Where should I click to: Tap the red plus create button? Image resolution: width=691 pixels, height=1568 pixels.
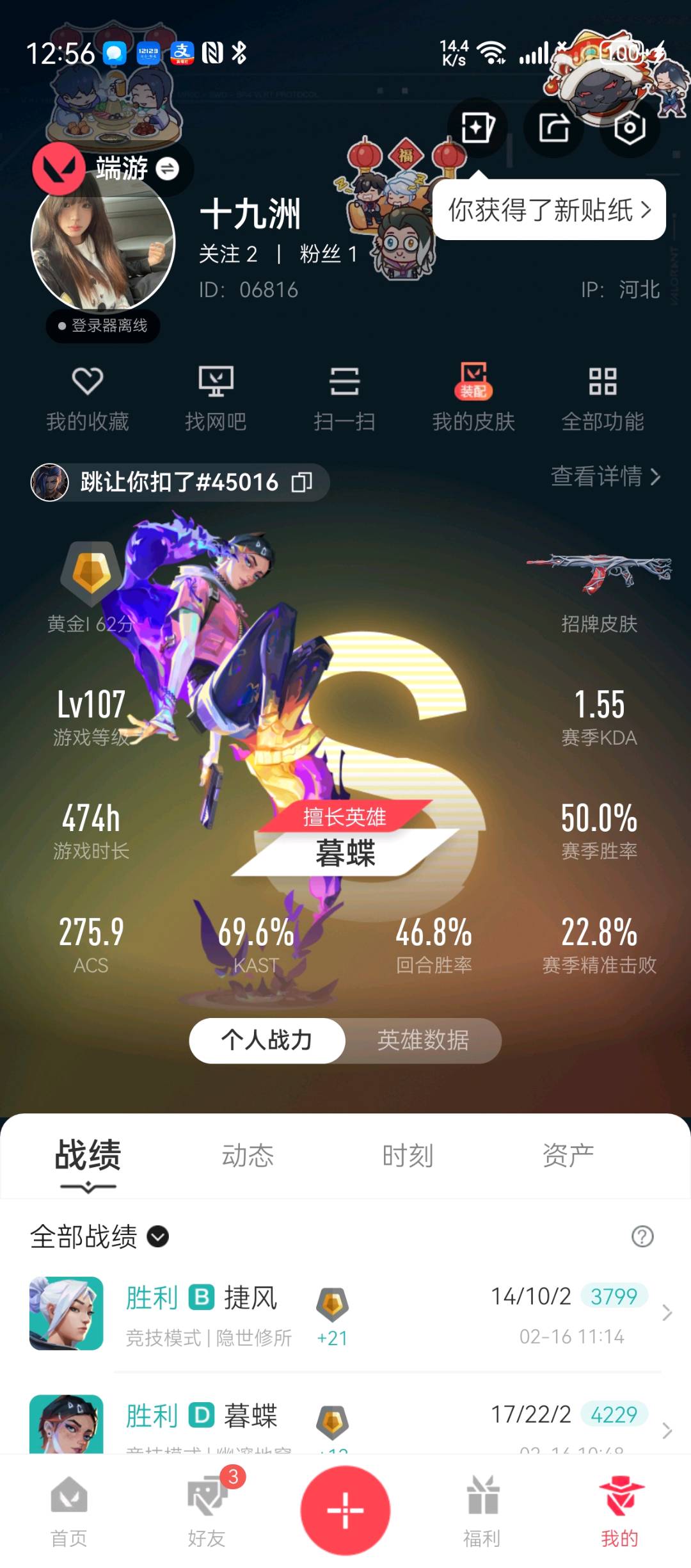[x=345, y=1510]
